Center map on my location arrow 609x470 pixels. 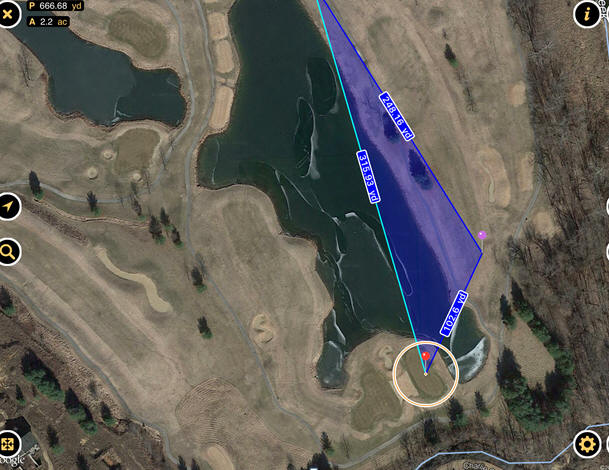pyautogui.click(x=9, y=206)
